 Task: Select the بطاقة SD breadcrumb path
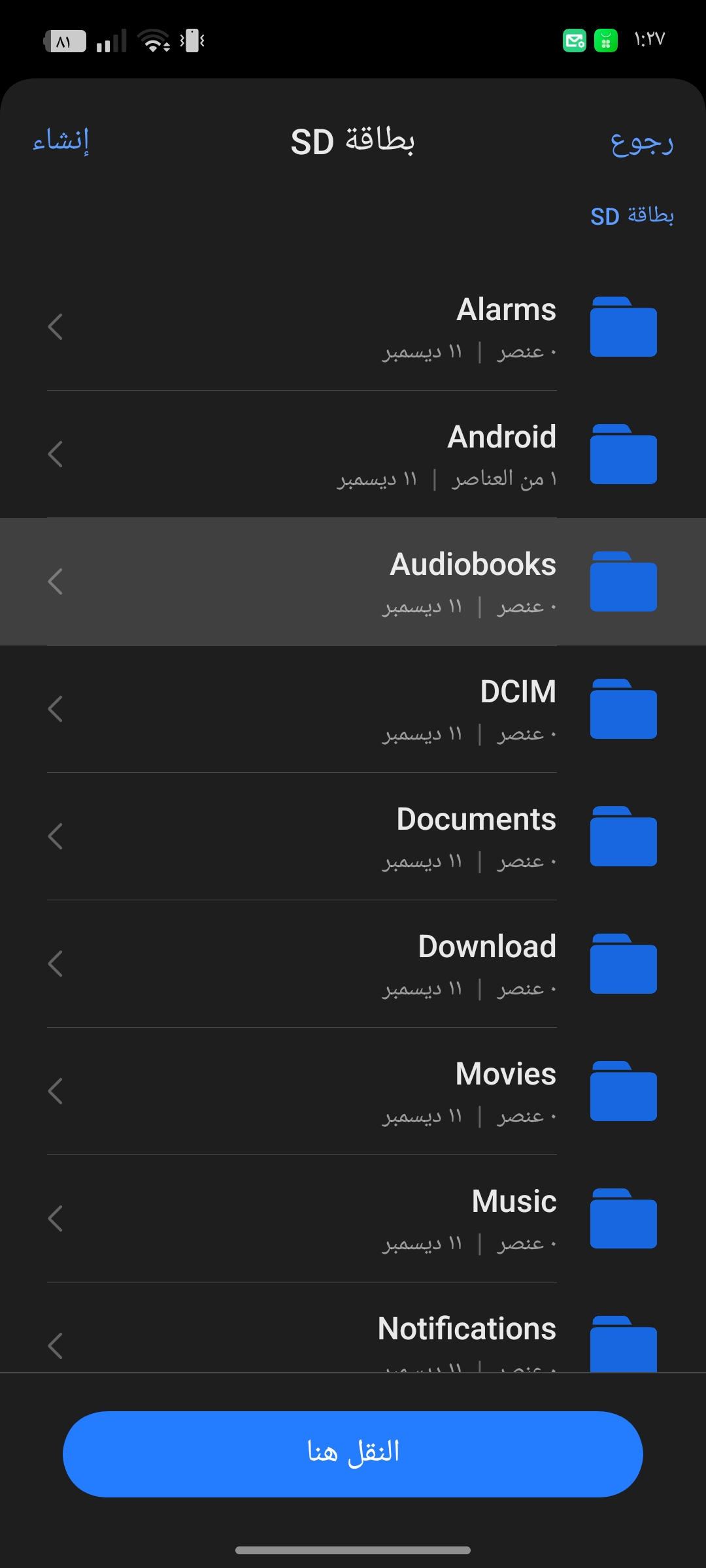tap(631, 216)
